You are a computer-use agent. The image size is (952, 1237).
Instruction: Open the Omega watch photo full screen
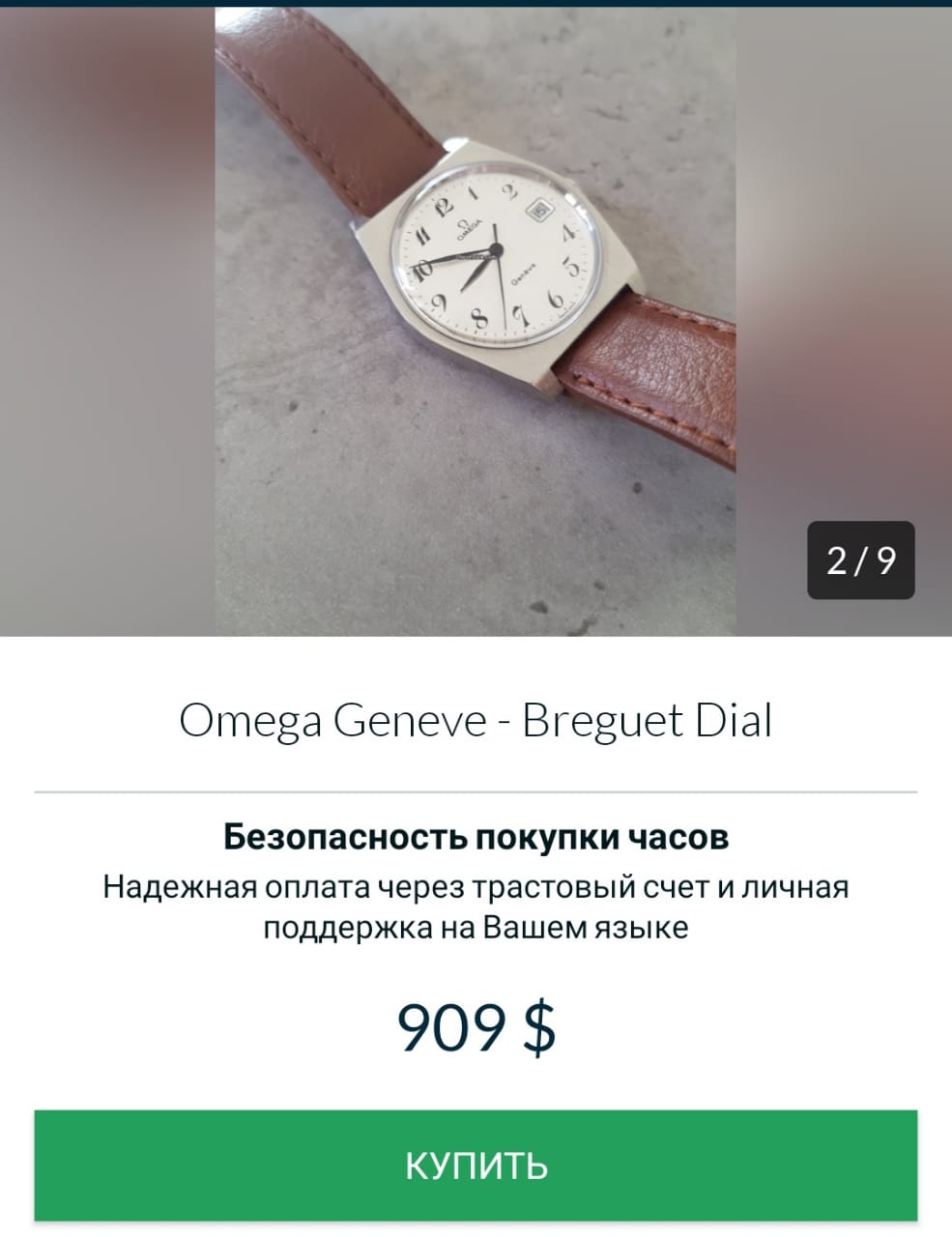(476, 319)
